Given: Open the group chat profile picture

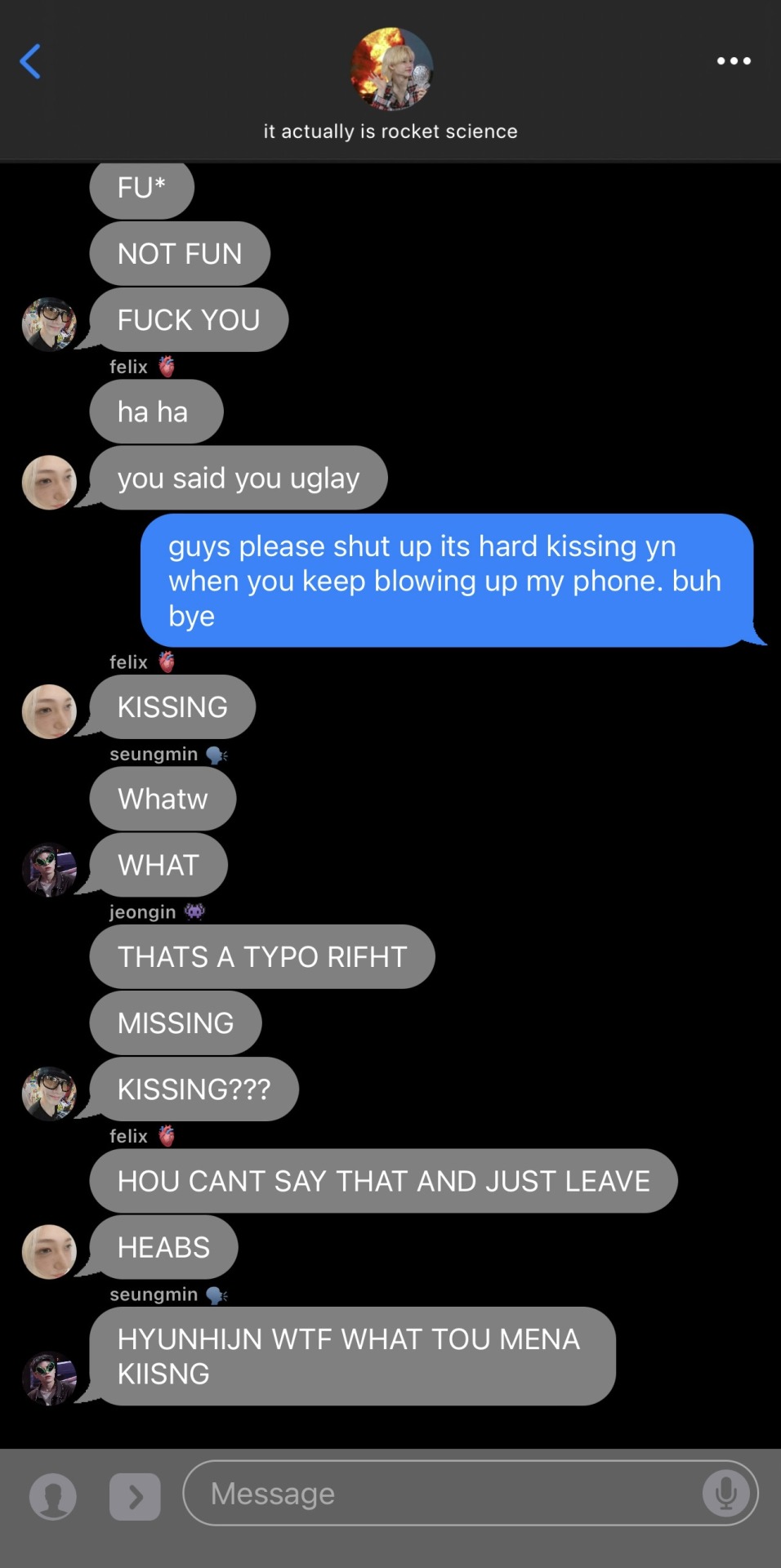Looking at the screenshot, I should [391, 69].
